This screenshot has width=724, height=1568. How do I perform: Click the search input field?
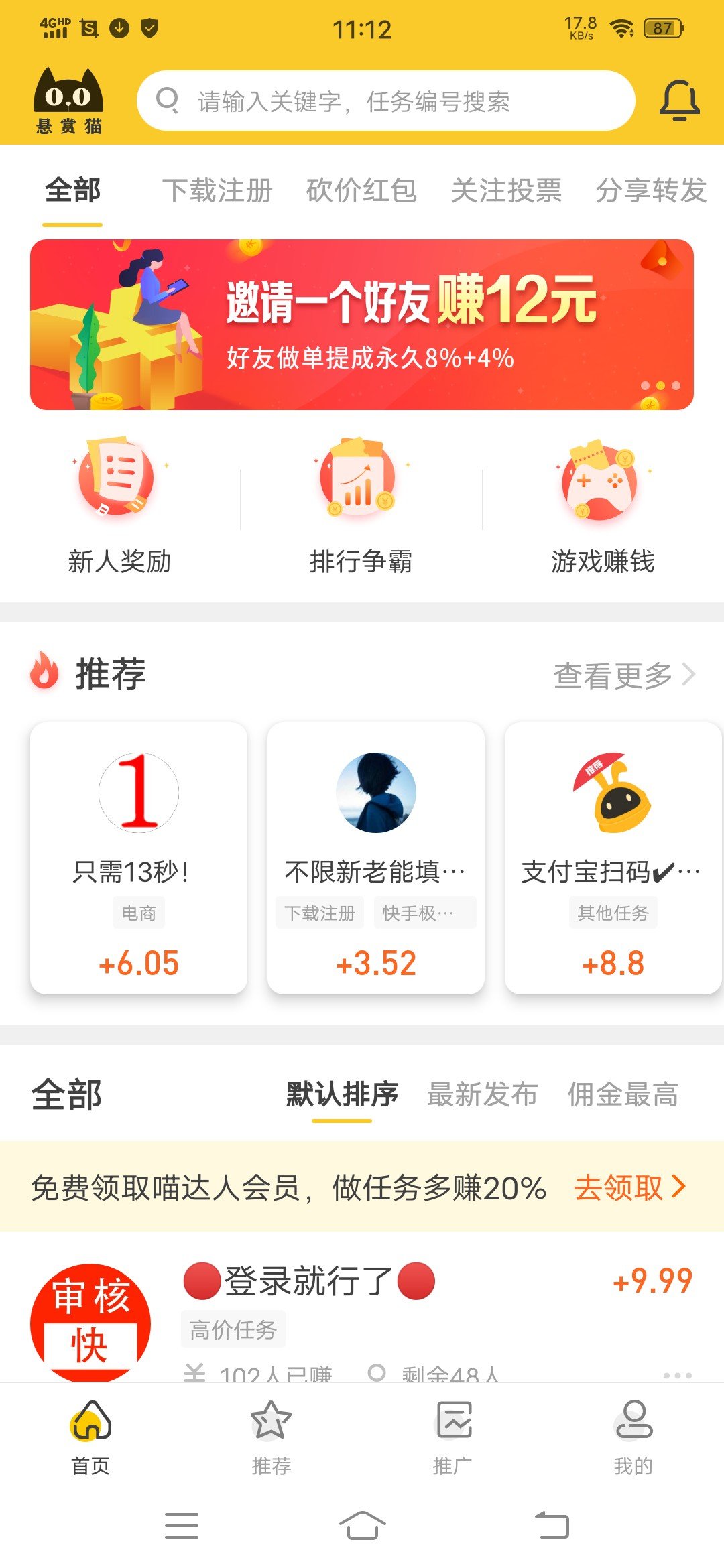[385, 101]
